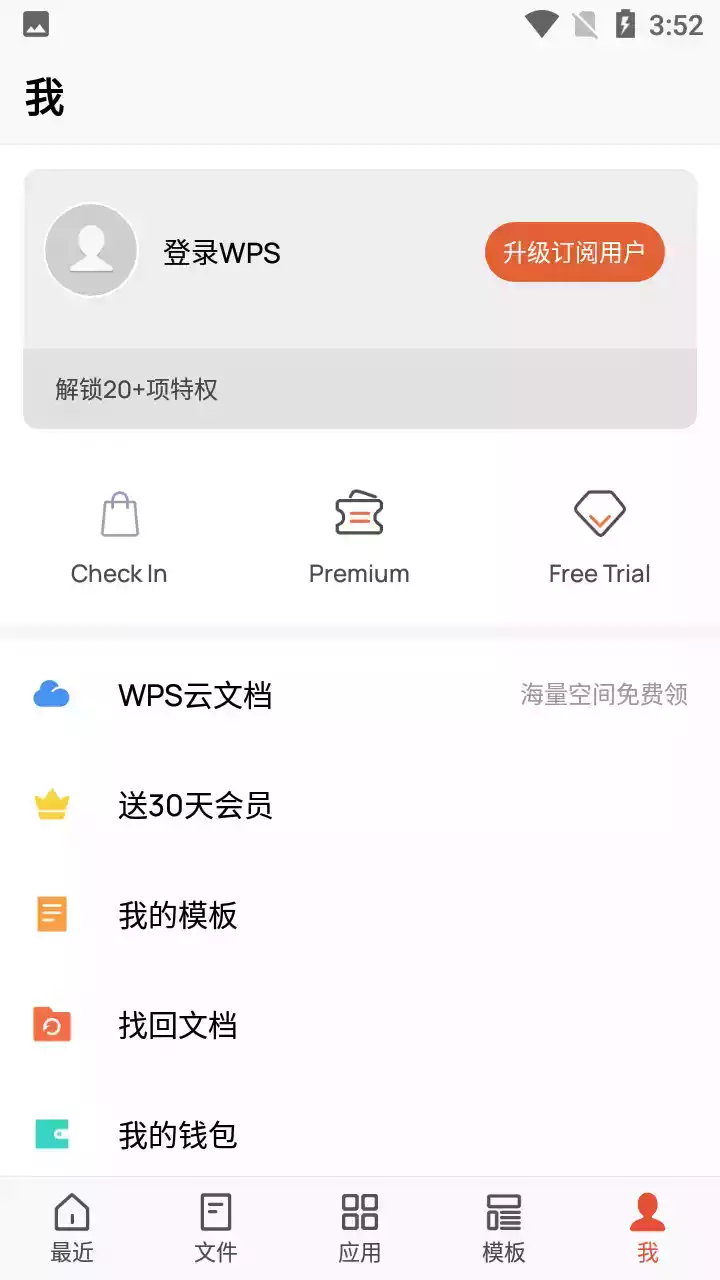Tap the 升级订阅用户 button
This screenshot has height=1280, width=720.
tap(574, 252)
